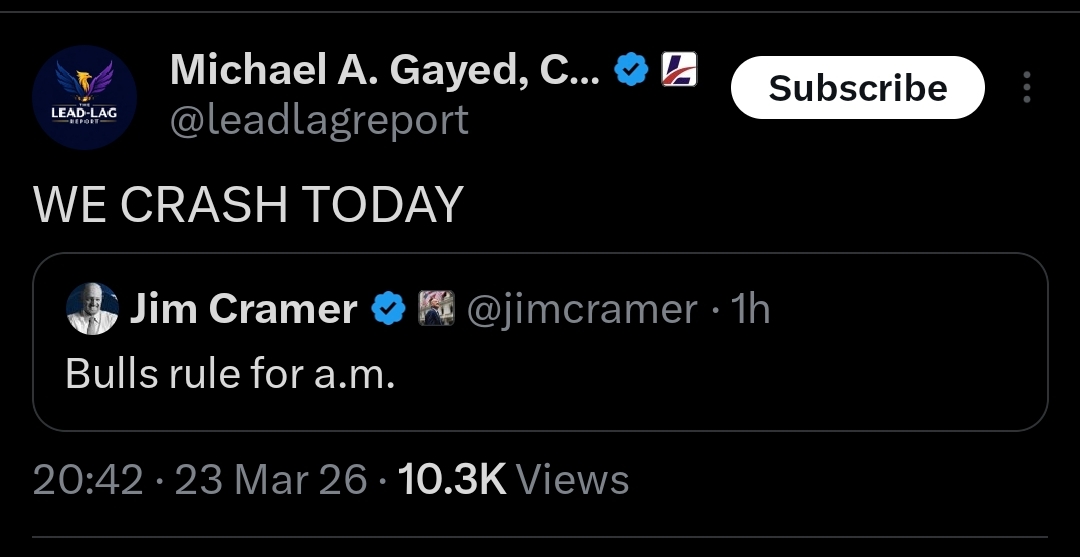This screenshot has height=557, width=1080.
Task: Tap the Lead-Lag affiliation badge
Action: pyautogui.click(x=680, y=69)
